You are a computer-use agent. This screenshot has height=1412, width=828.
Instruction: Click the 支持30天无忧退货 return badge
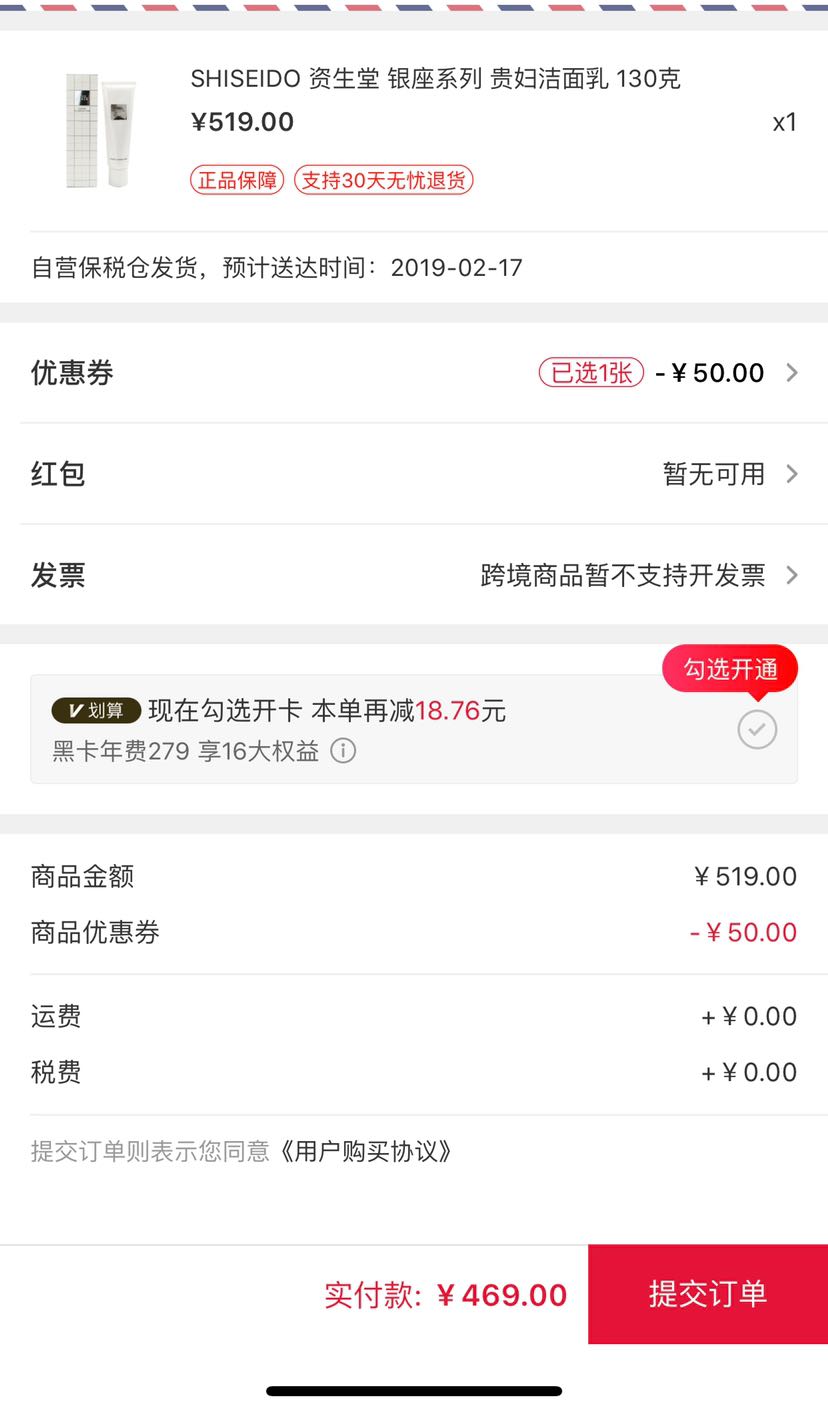[x=384, y=182]
